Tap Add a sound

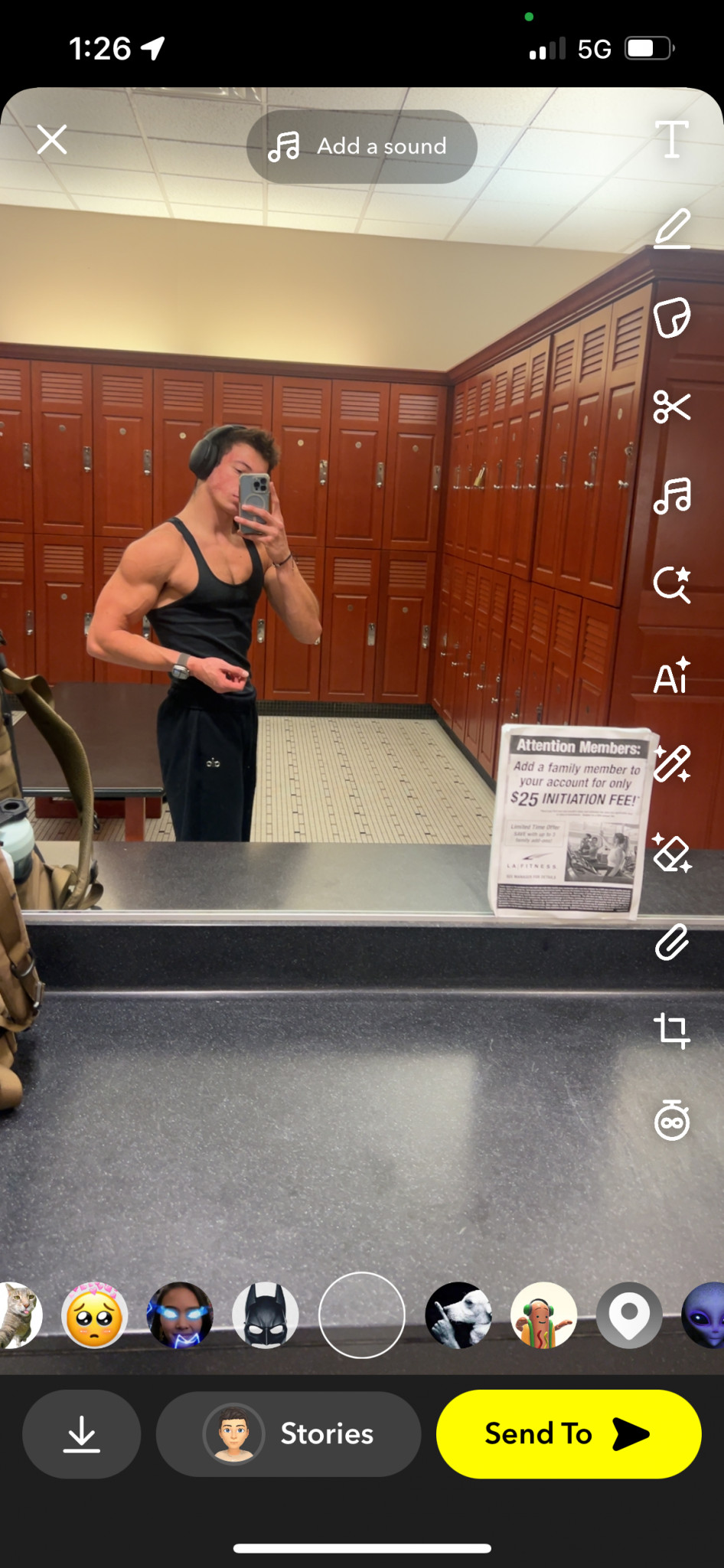tap(362, 146)
